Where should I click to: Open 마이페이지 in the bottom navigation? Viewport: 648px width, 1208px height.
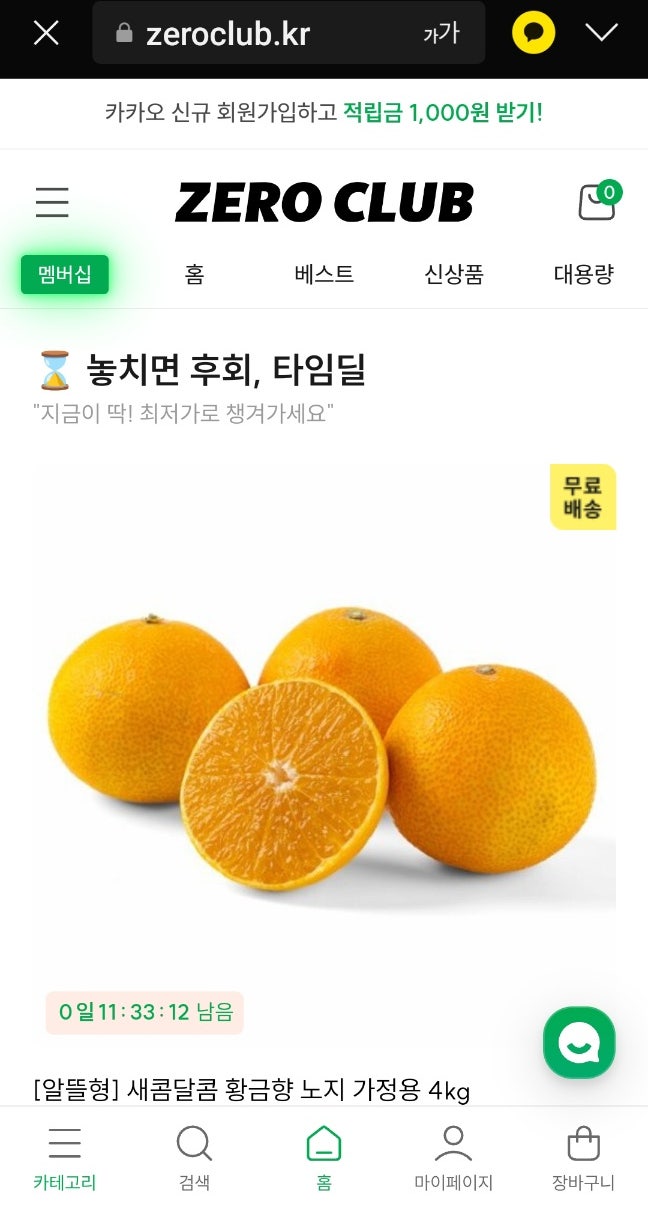click(x=453, y=1158)
